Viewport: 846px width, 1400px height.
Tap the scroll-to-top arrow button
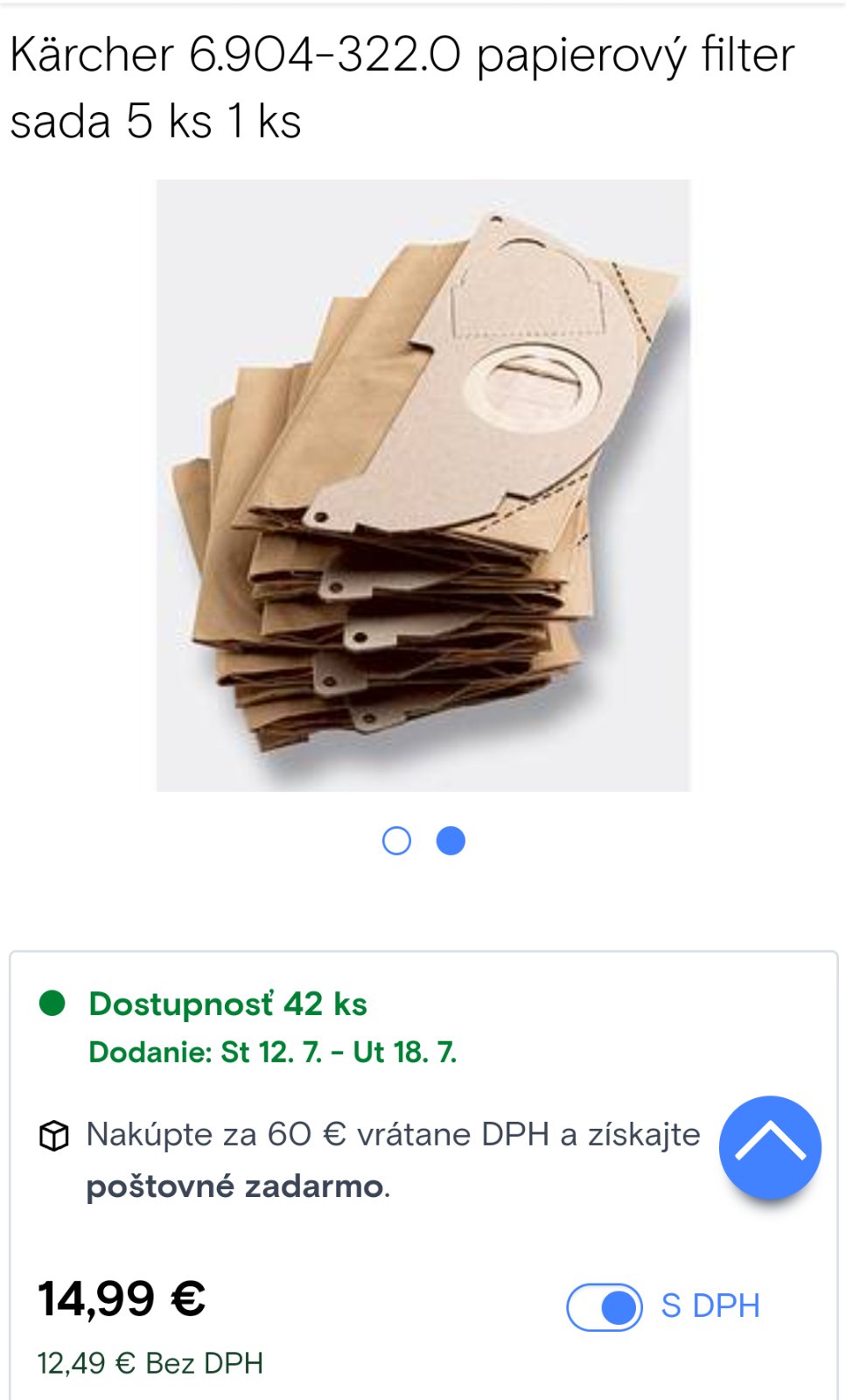pos(770,1147)
